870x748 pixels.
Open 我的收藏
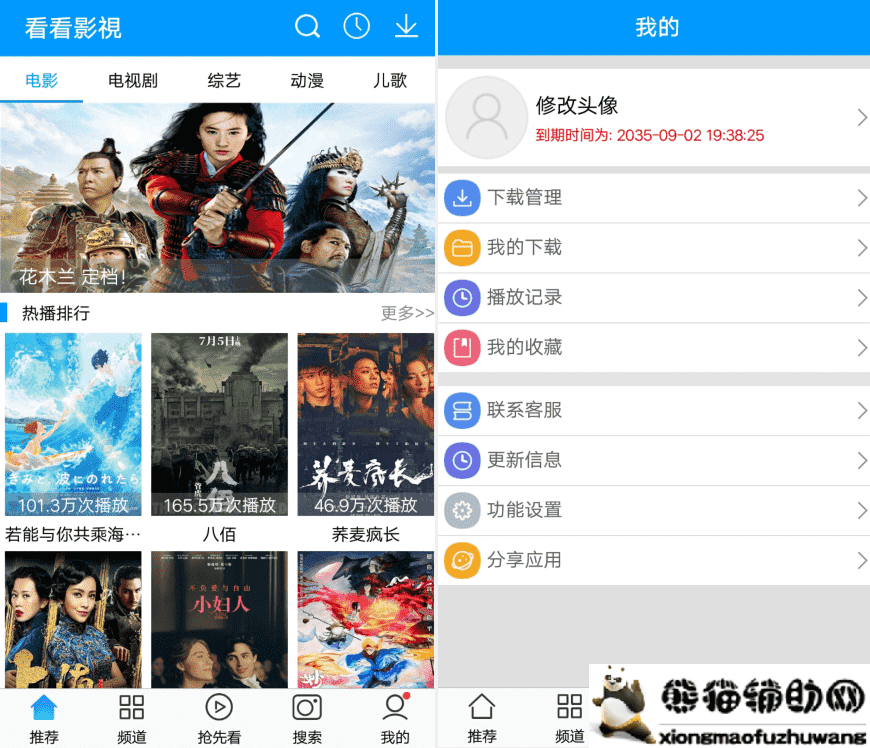pyautogui.click(x=653, y=348)
